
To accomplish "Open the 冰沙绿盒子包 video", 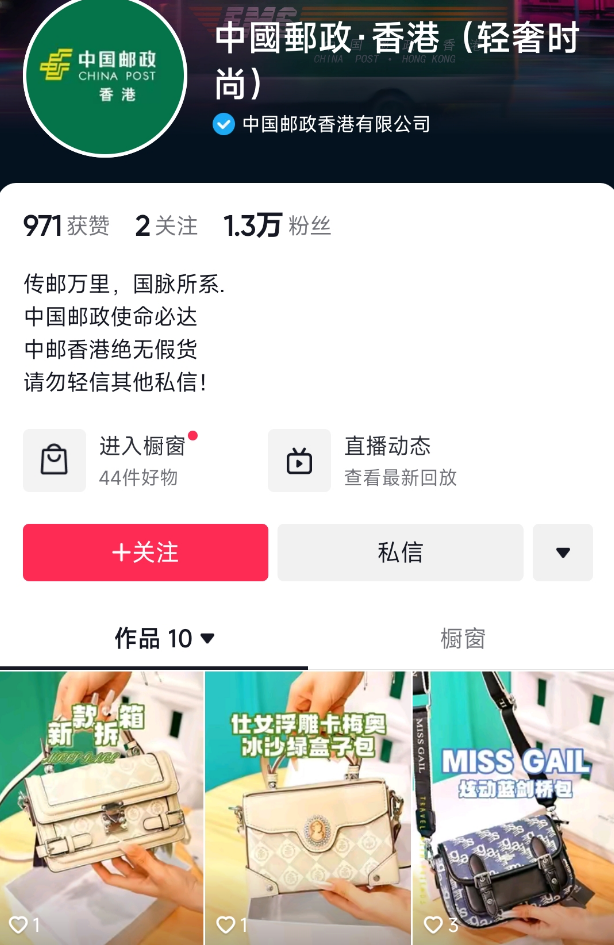I will [x=307, y=805].
